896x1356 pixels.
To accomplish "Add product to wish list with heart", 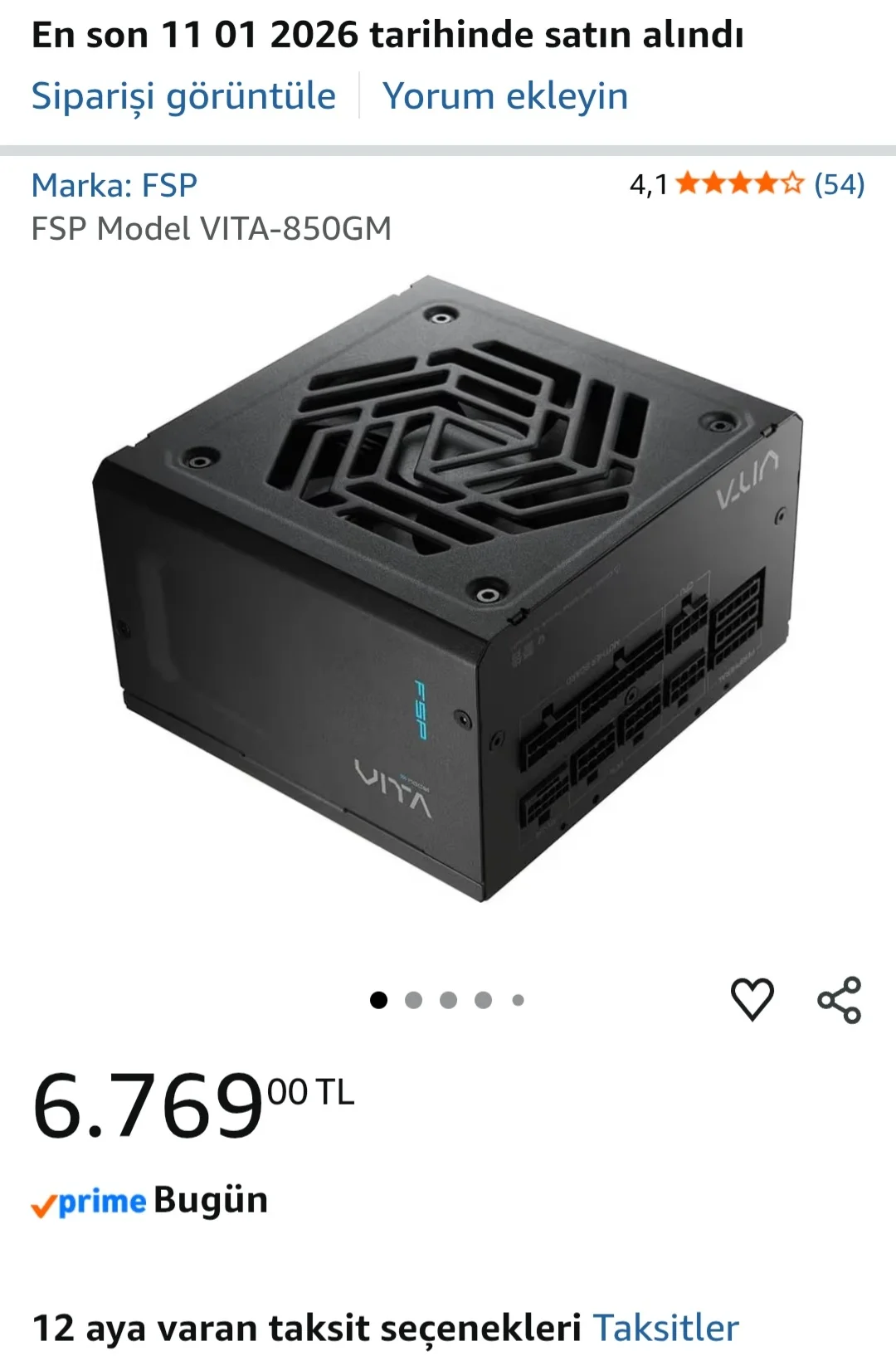I will (752, 998).
